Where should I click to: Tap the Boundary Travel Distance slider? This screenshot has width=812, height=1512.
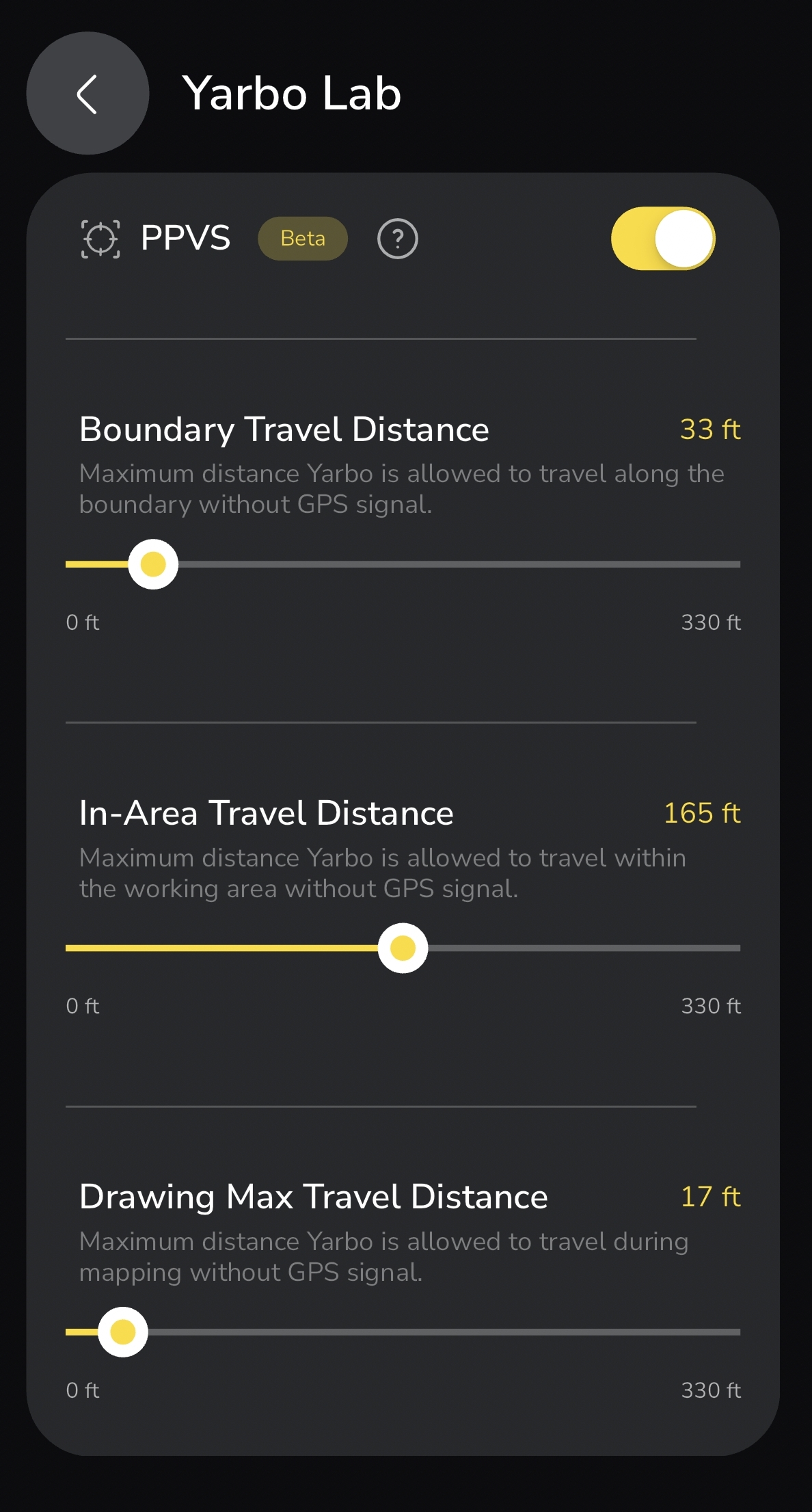153,564
